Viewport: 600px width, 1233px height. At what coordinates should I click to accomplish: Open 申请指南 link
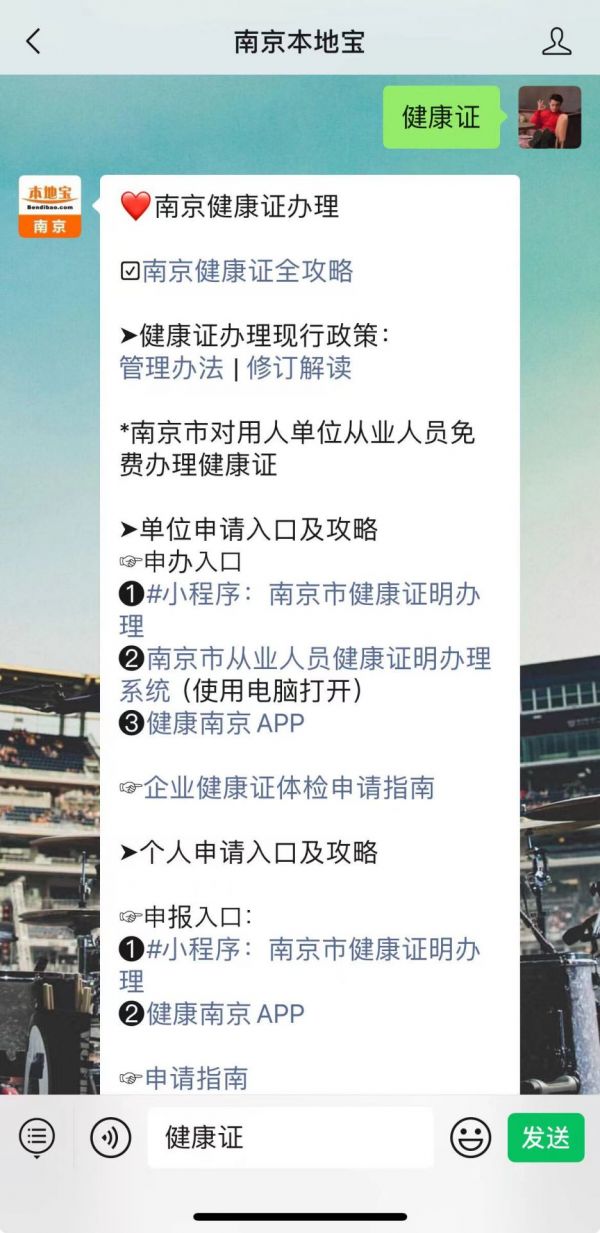coord(197,1078)
